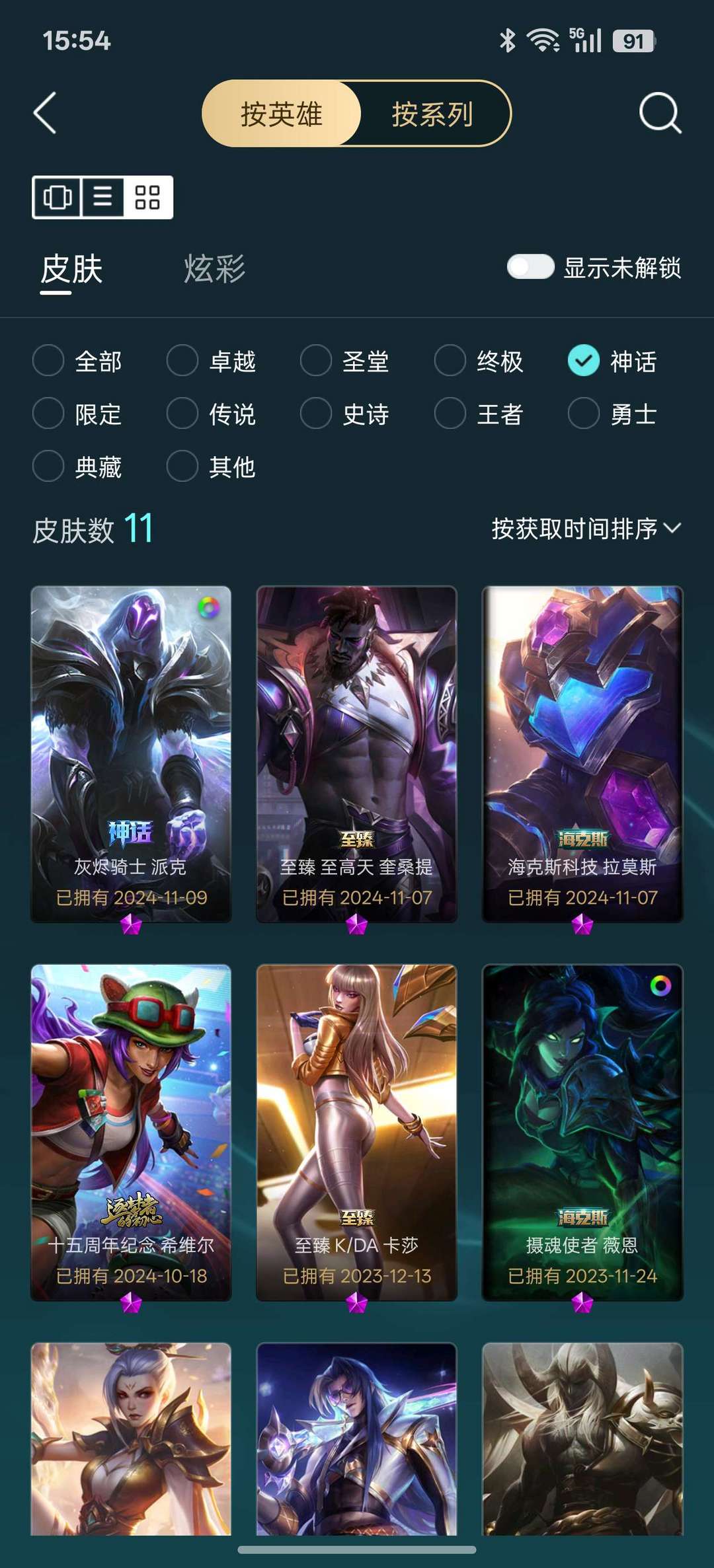This screenshot has height=1568, width=714.
Task: Open the 炫彩 tab
Action: (x=214, y=269)
